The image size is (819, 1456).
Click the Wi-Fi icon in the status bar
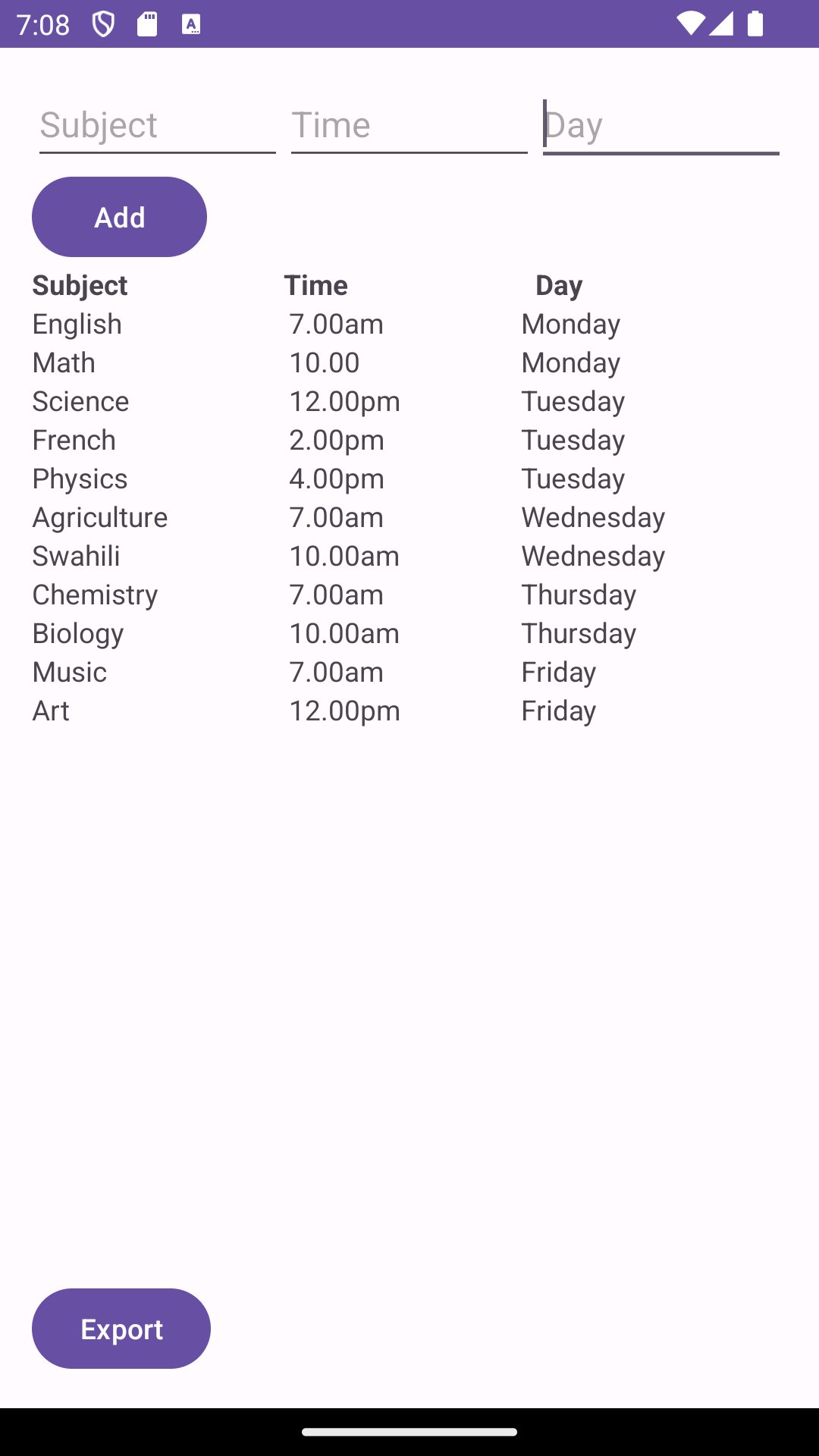coord(691,23)
